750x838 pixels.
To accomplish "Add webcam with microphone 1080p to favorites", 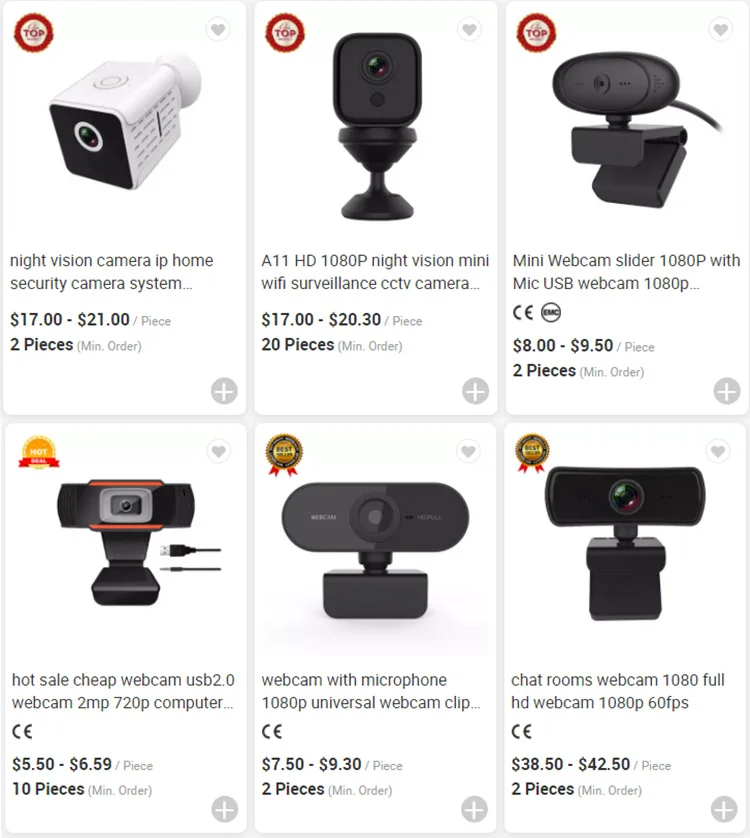I will point(468,452).
